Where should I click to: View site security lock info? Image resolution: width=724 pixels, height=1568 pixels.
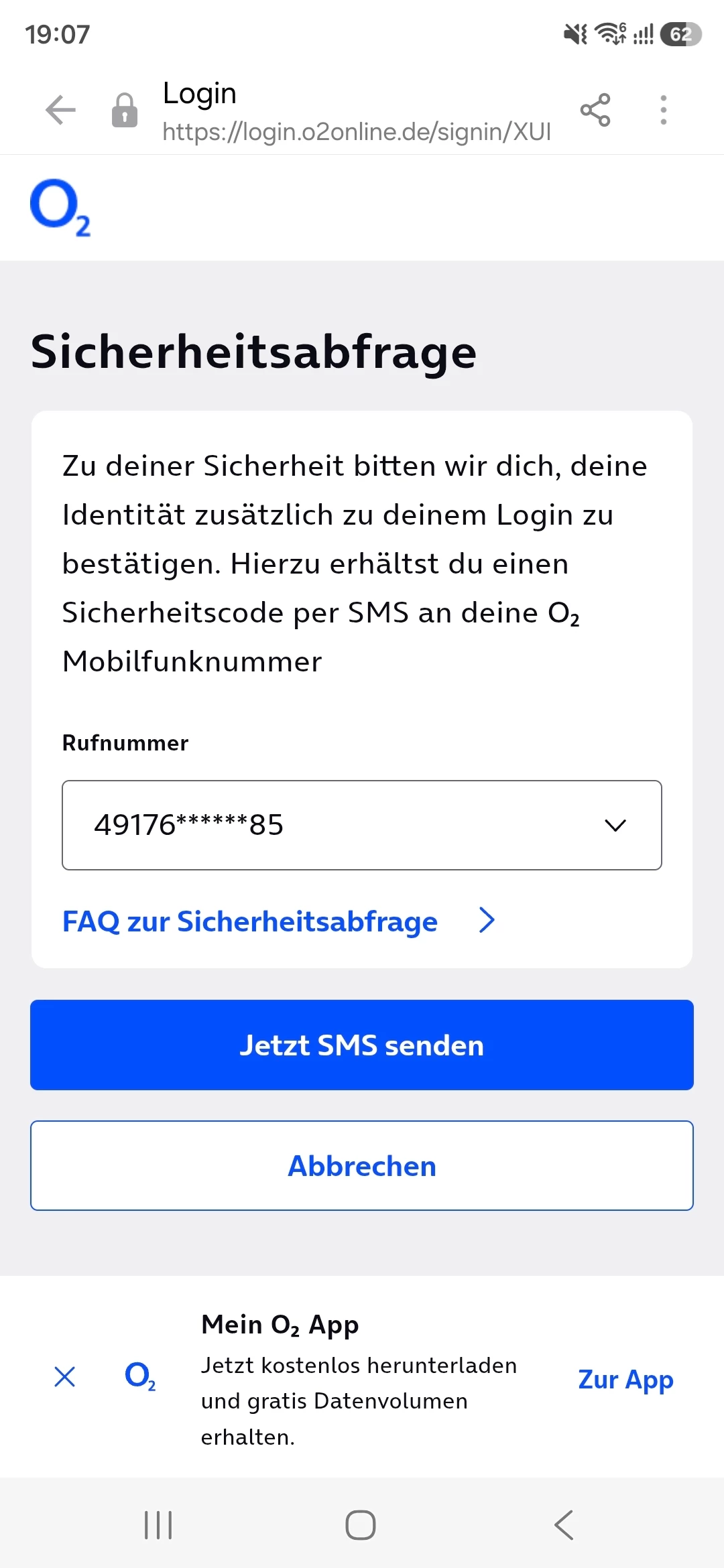pyautogui.click(x=125, y=110)
